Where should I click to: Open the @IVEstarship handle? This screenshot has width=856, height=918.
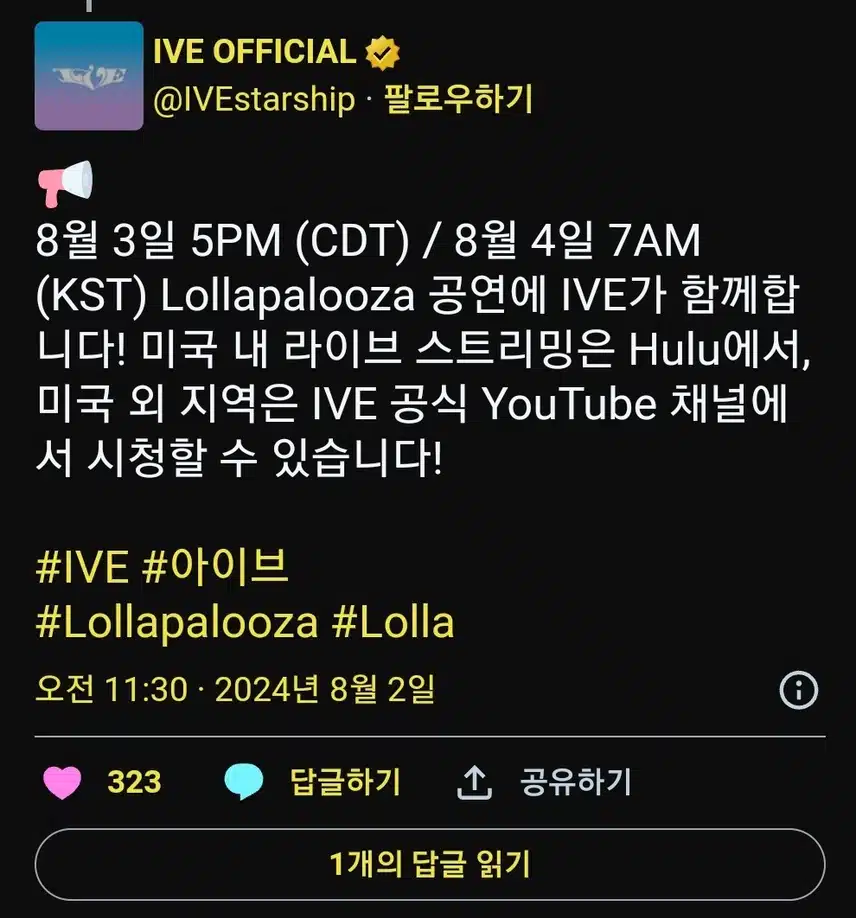click(254, 100)
